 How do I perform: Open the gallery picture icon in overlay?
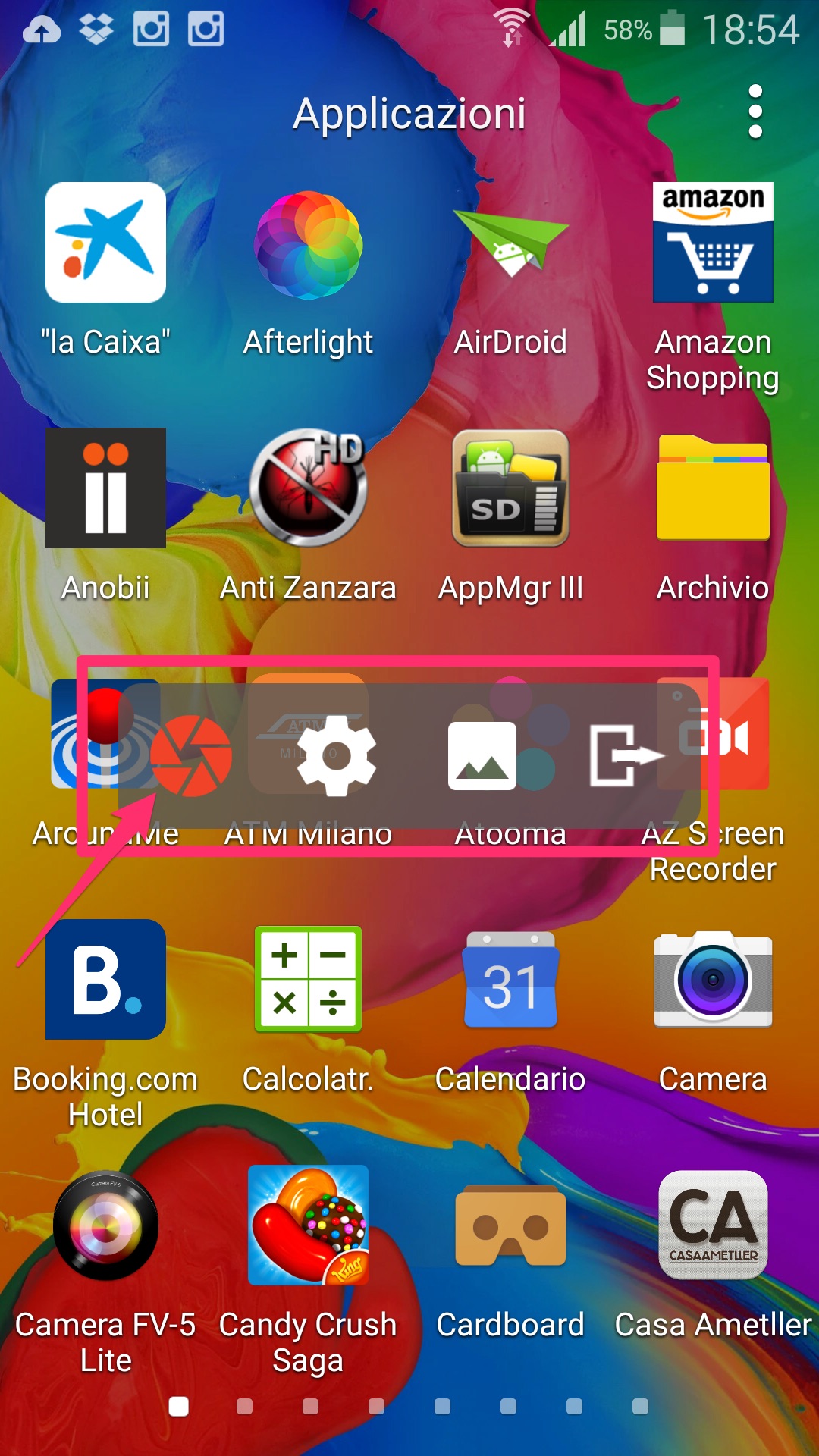tap(482, 755)
